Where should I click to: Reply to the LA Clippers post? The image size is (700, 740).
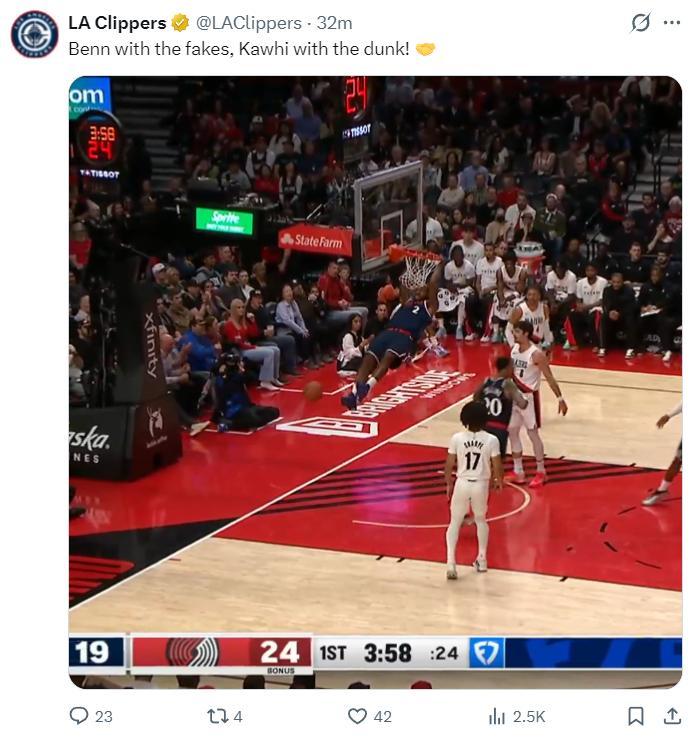click(x=79, y=716)
